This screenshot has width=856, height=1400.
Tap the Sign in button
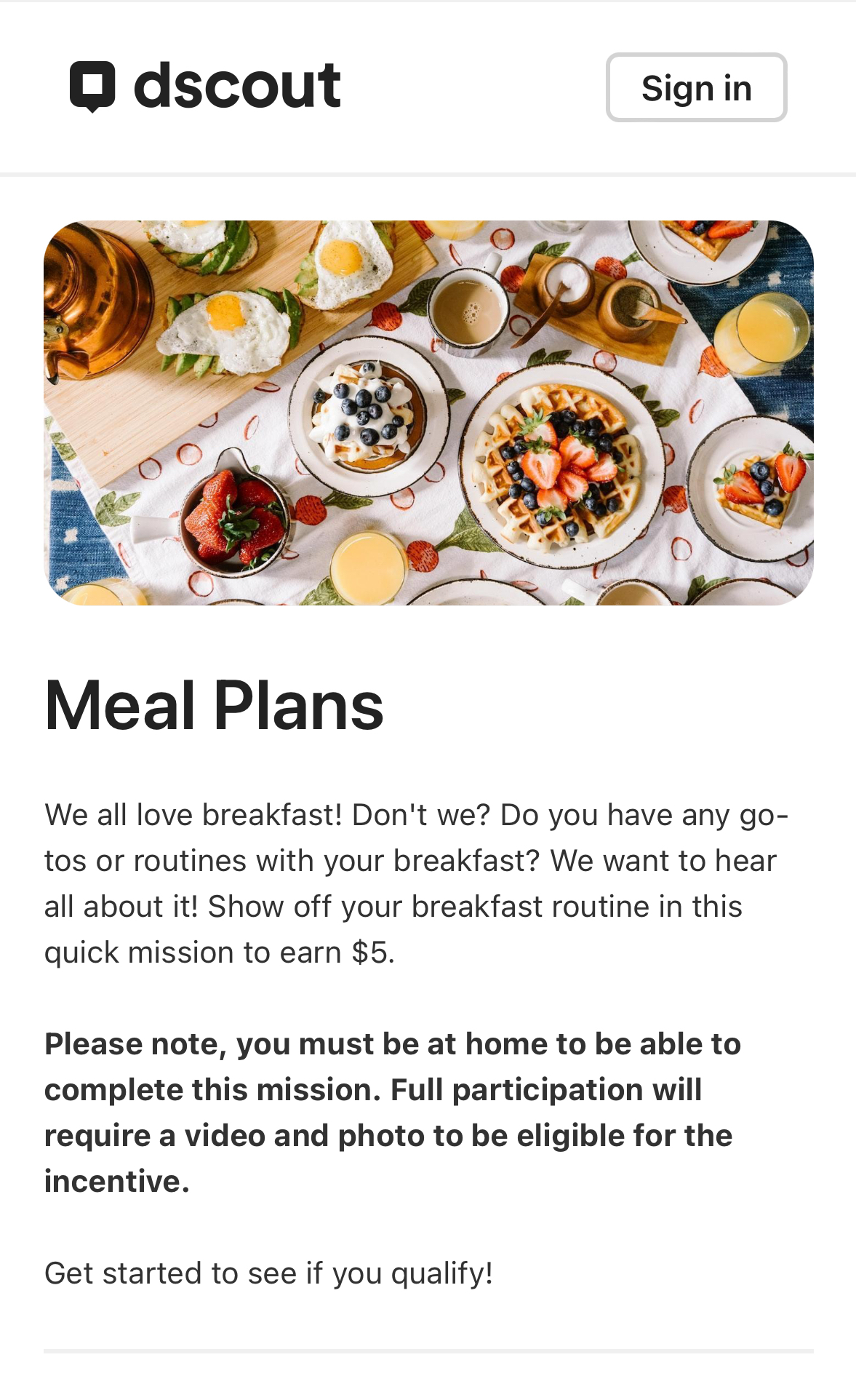tap(696, 87)
